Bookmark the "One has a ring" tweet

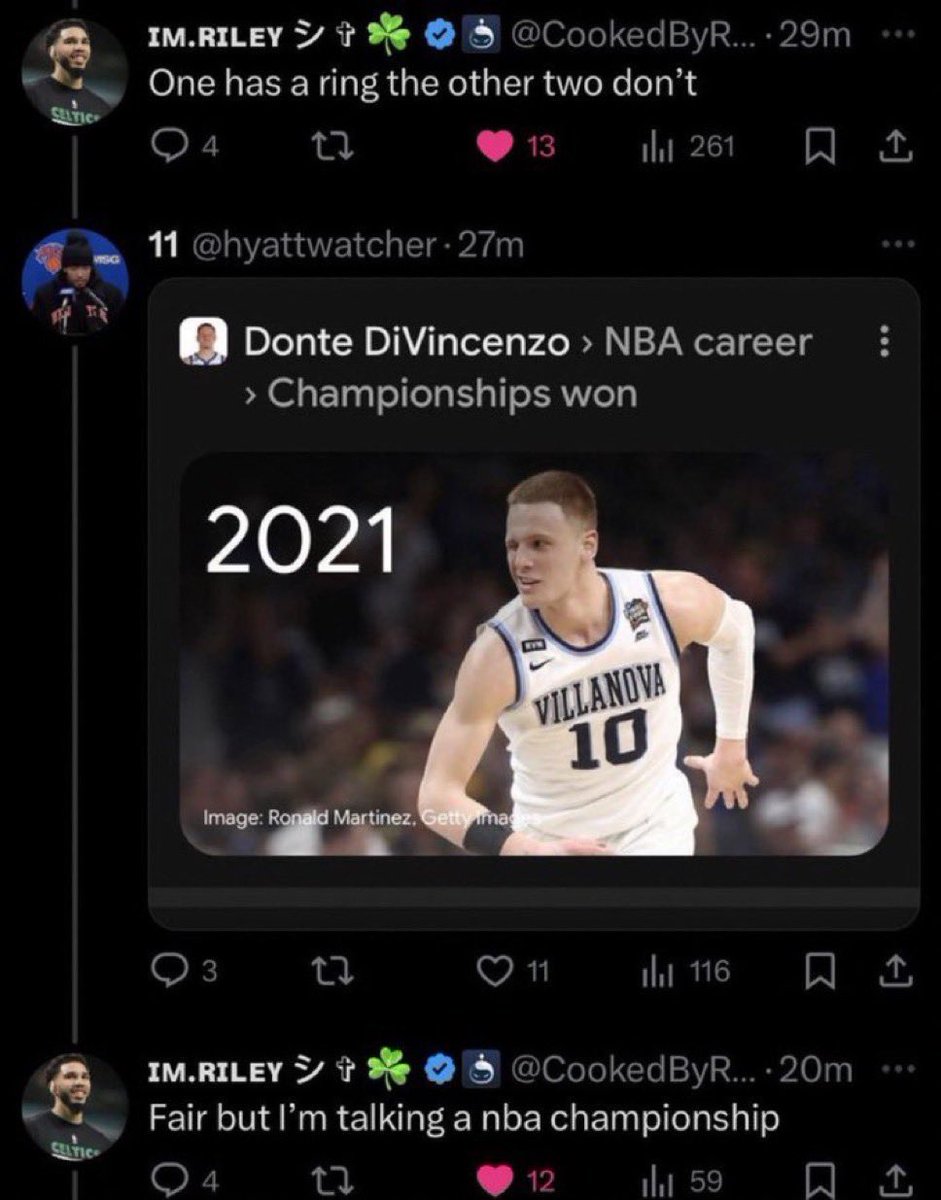[x=820, y=146]
